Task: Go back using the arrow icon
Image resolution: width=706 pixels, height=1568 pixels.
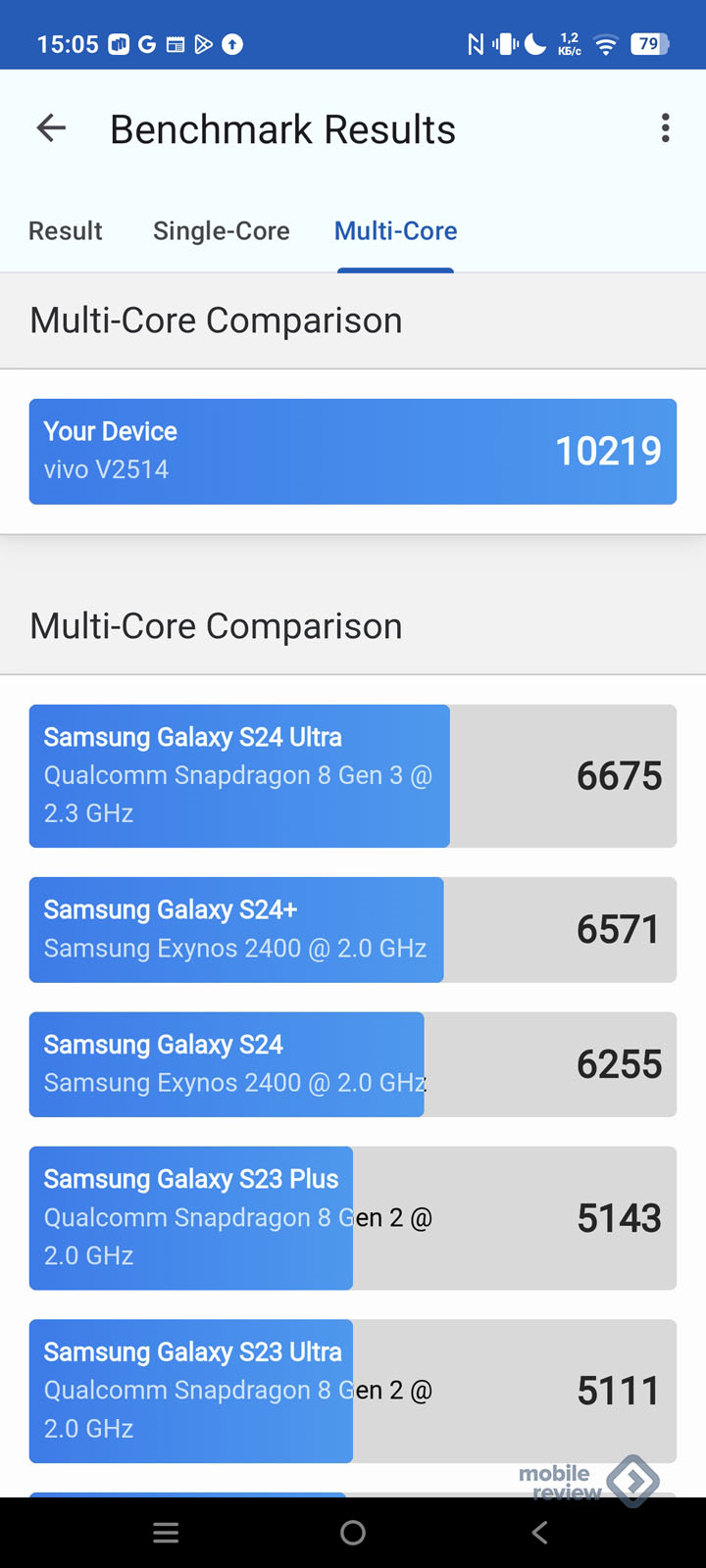Action: point(51,128)
